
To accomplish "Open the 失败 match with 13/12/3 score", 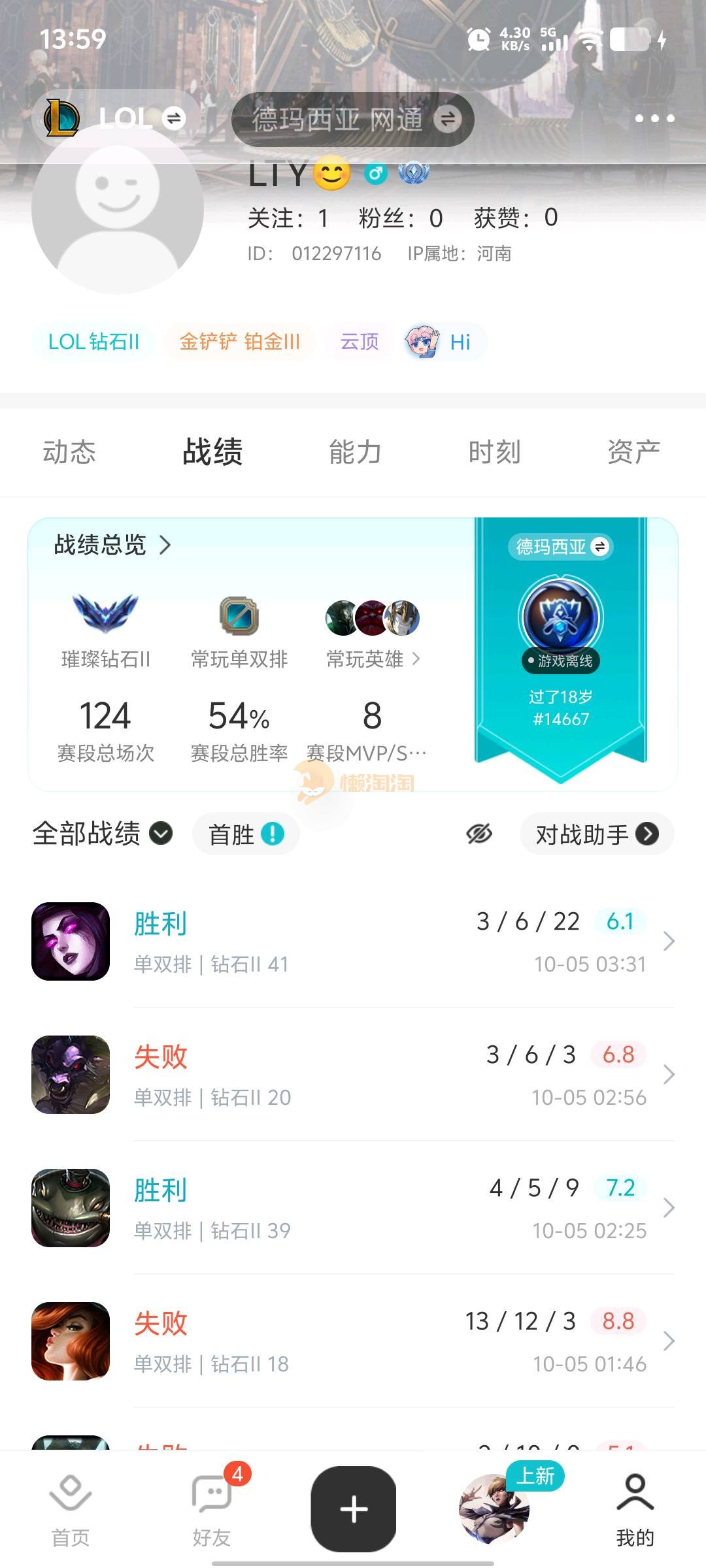I will point(353,1341).
